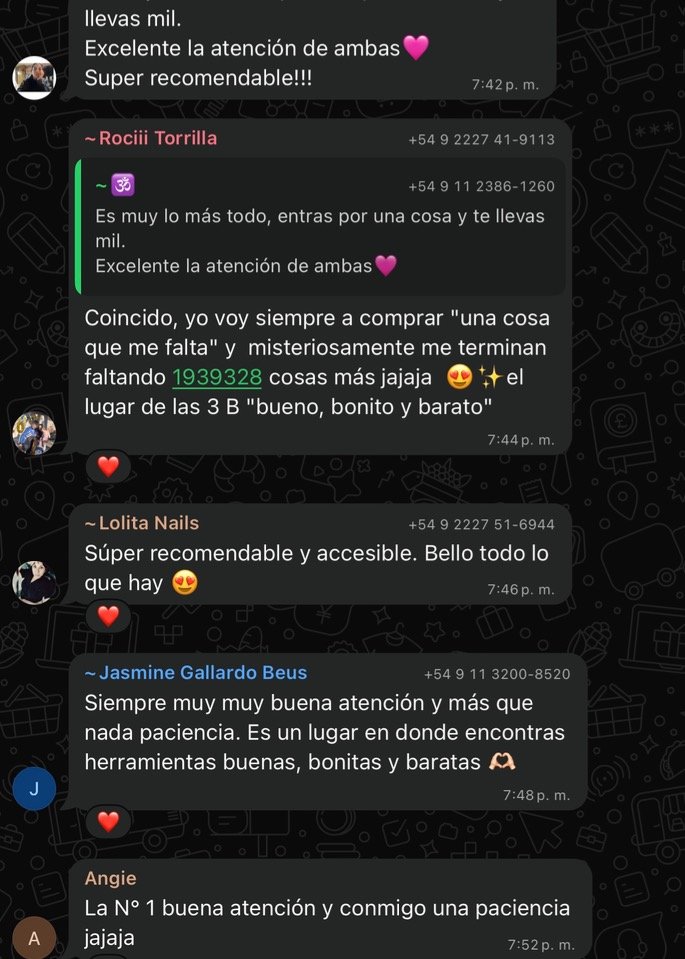Open Angie's sender name
Viewport: 685px width, 959px height.
click(x=110, y=878)
